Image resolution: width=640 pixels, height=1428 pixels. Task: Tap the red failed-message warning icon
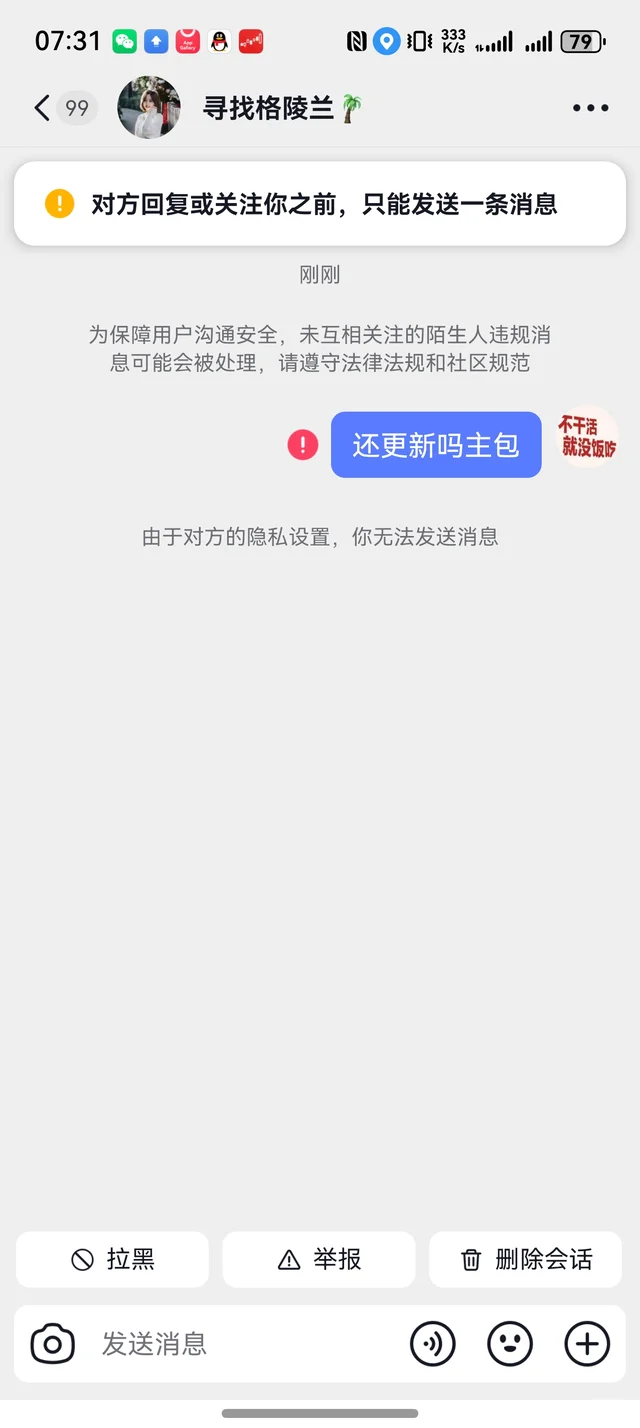click(x=303, y=445)
